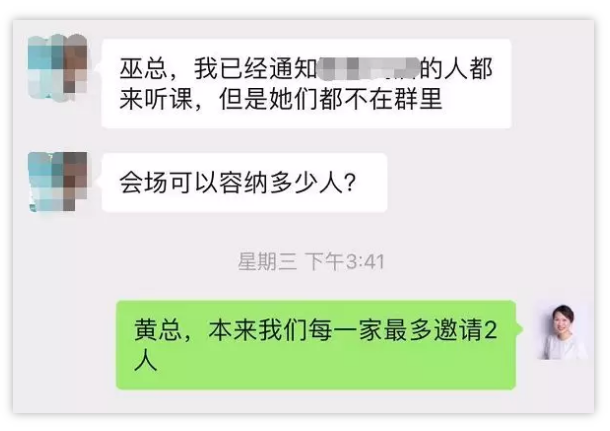Open the green message sender's profile photo
This screenshot has width=610, height=431.
tap(563, 331)
